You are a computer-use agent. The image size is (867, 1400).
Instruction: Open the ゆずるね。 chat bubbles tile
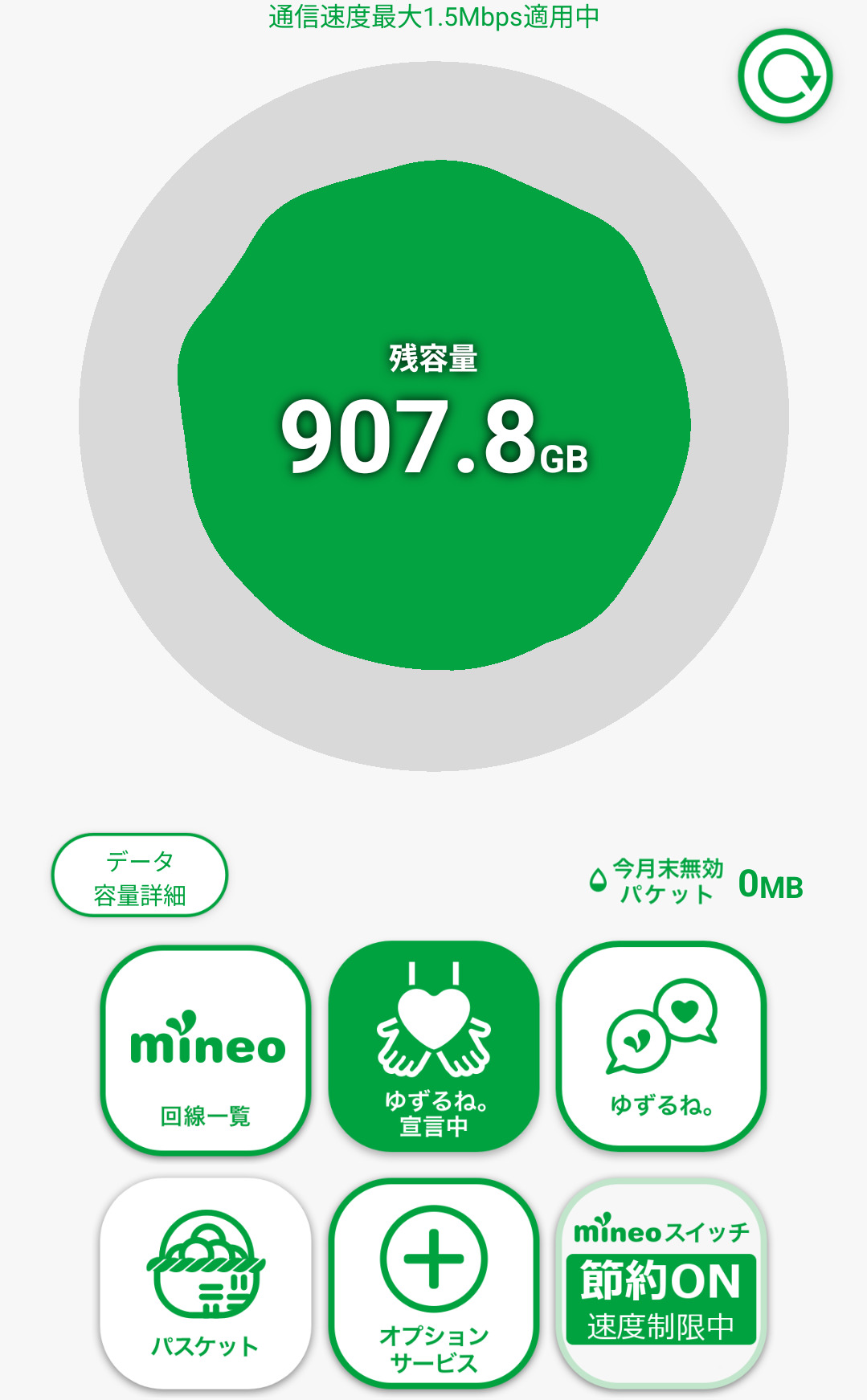(x=661, y=1047)
